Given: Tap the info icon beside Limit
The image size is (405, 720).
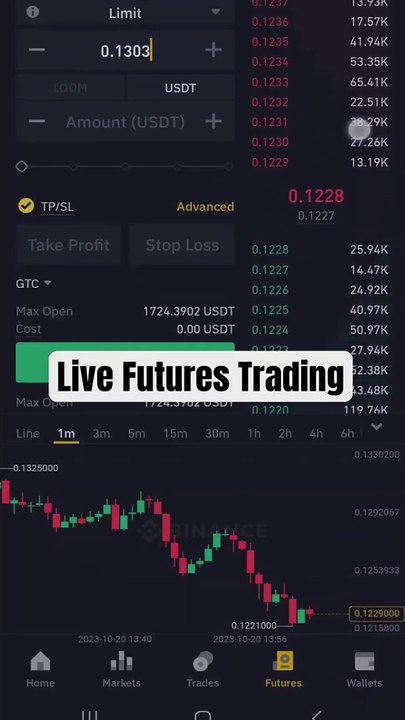Looking at the screenshot, I should click(x=33, y=12).
